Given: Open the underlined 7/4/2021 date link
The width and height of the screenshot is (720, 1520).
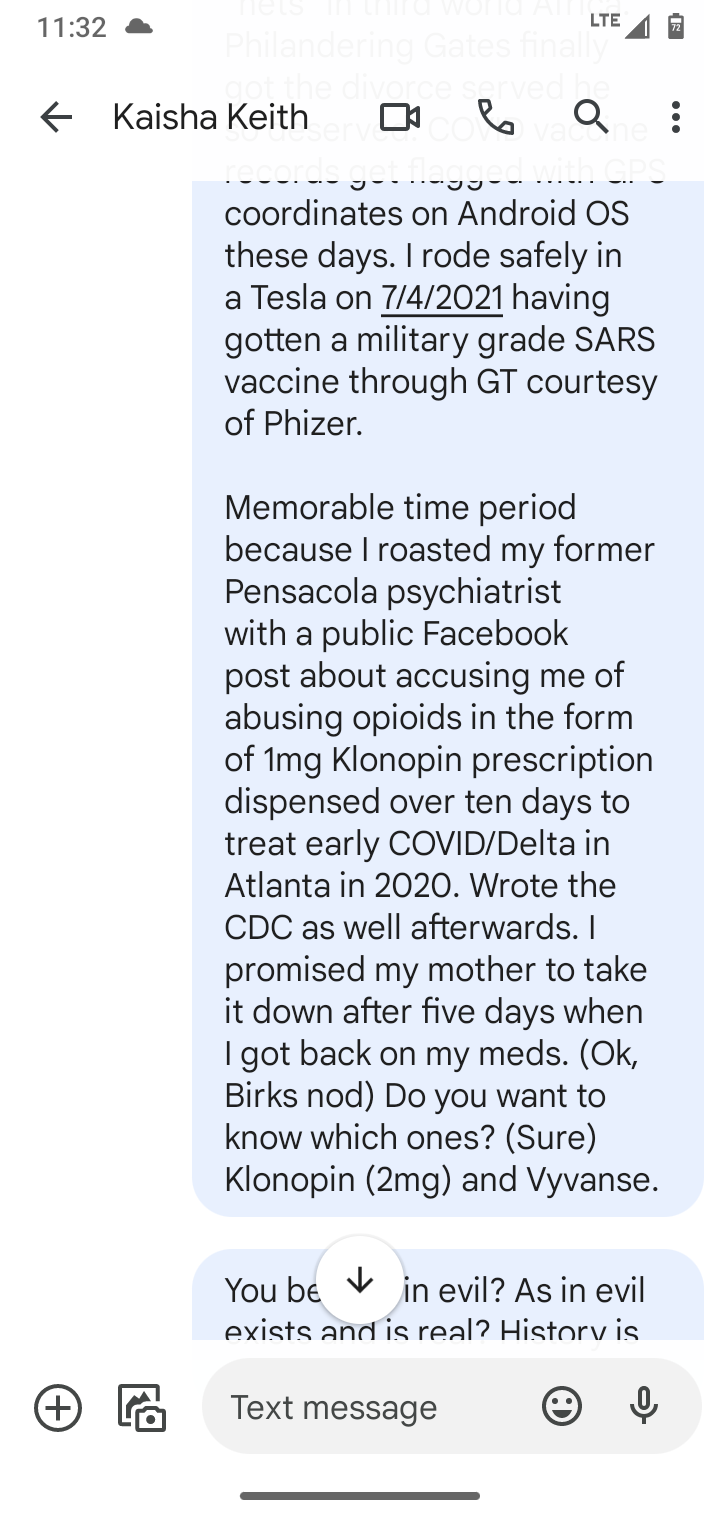Looking at the screenshot, I should click(441, 298).
